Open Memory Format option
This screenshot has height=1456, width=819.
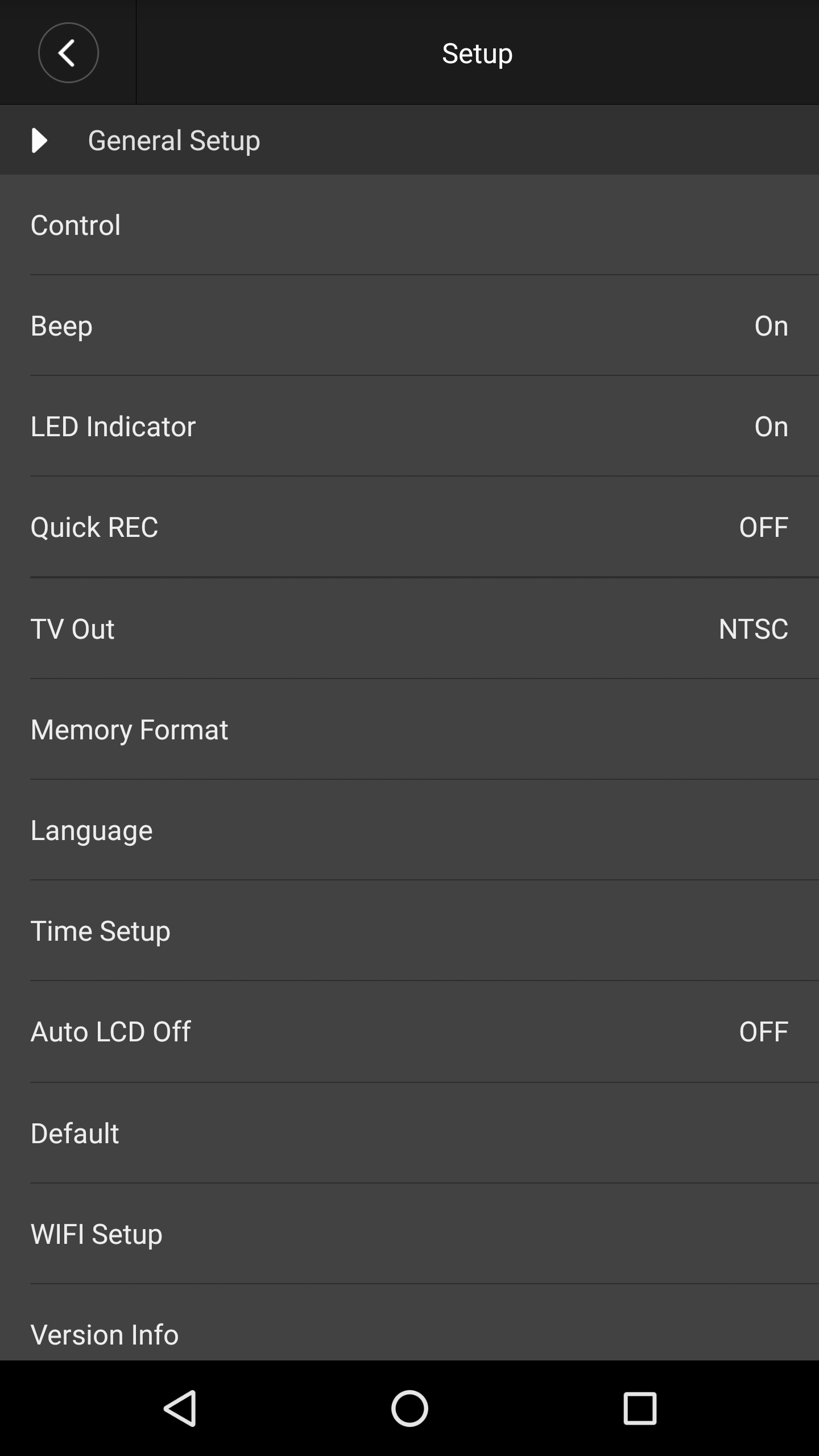409,730
